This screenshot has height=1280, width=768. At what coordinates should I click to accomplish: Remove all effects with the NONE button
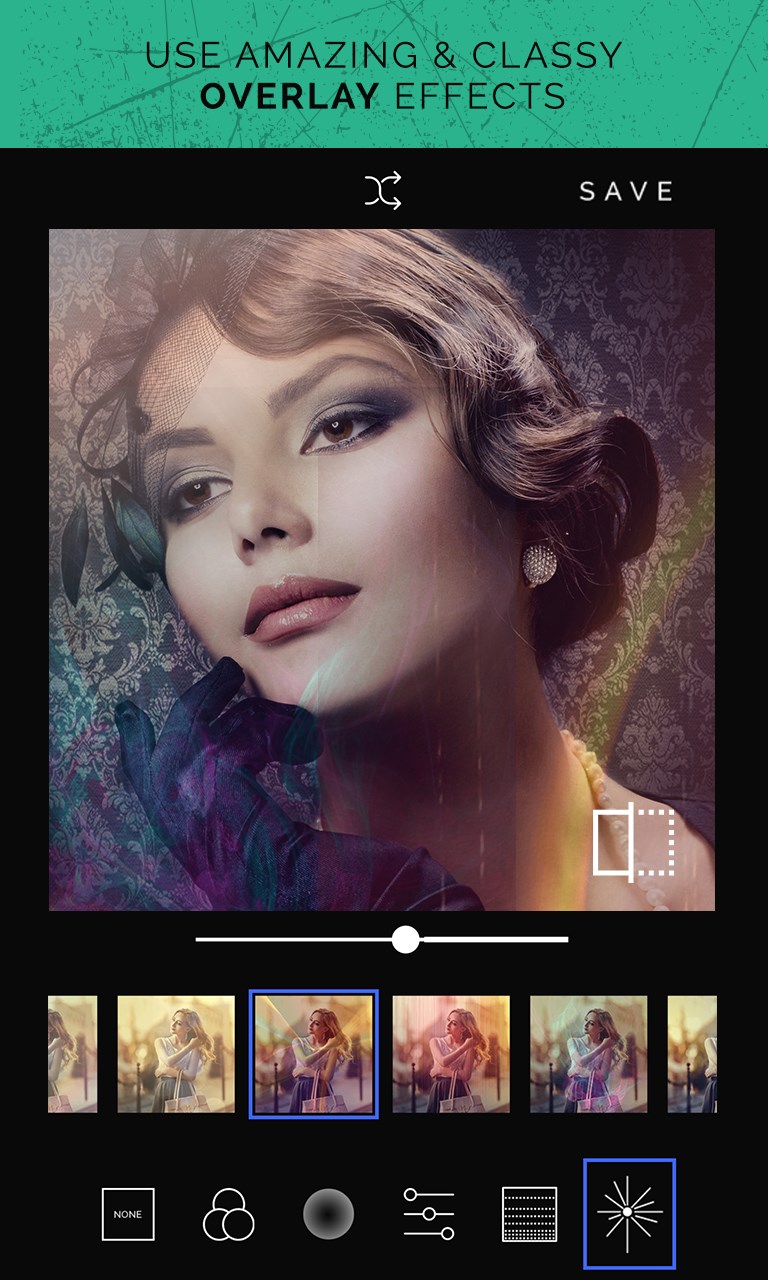point(128,1214)
